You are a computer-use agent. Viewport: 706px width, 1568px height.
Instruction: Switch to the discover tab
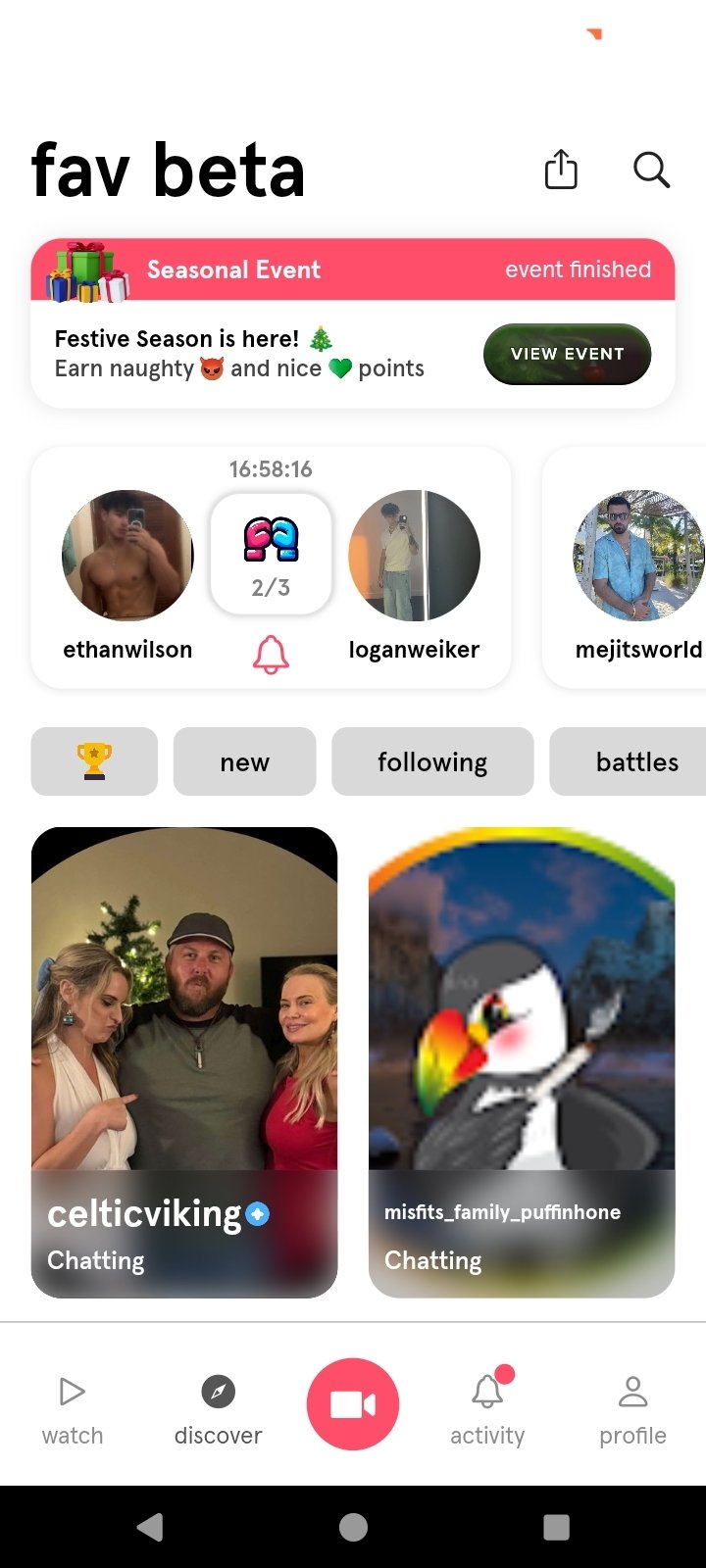(218, 1409)
